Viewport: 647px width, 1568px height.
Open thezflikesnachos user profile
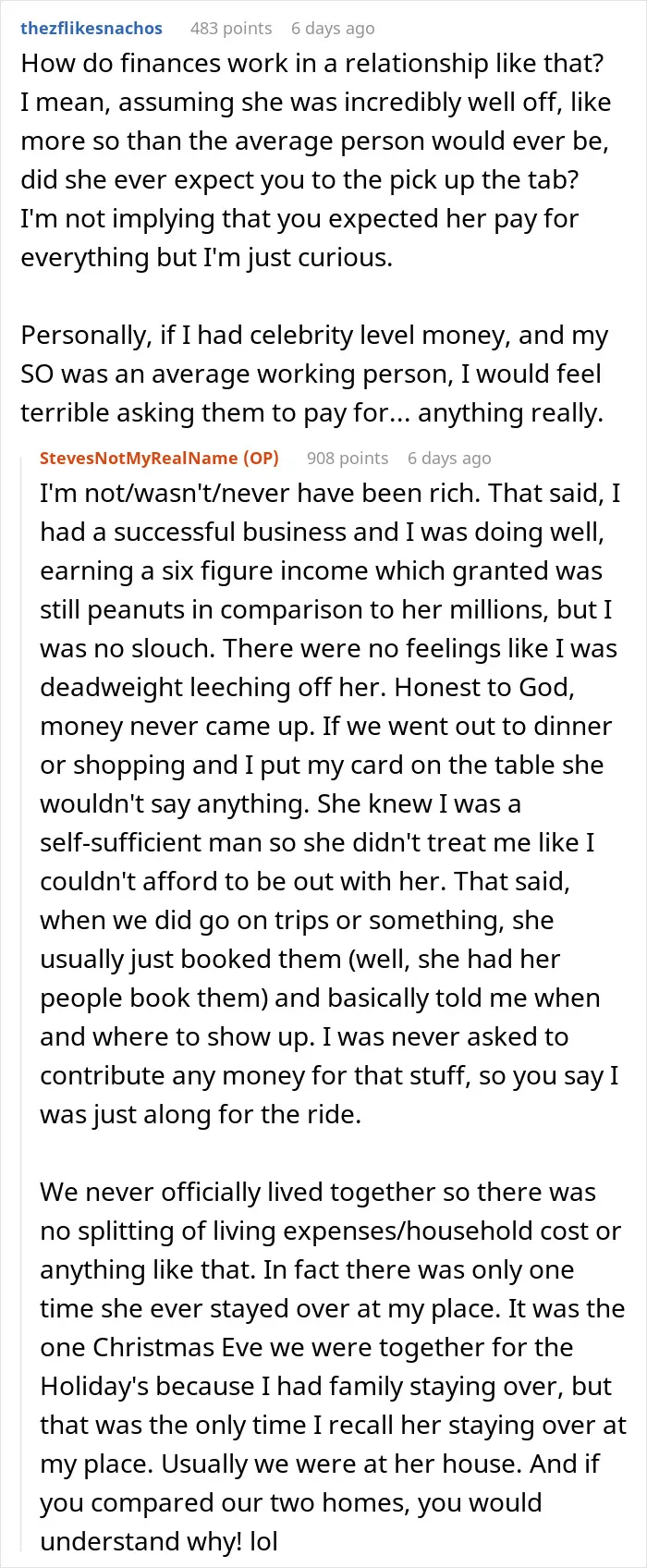point(92,28)
